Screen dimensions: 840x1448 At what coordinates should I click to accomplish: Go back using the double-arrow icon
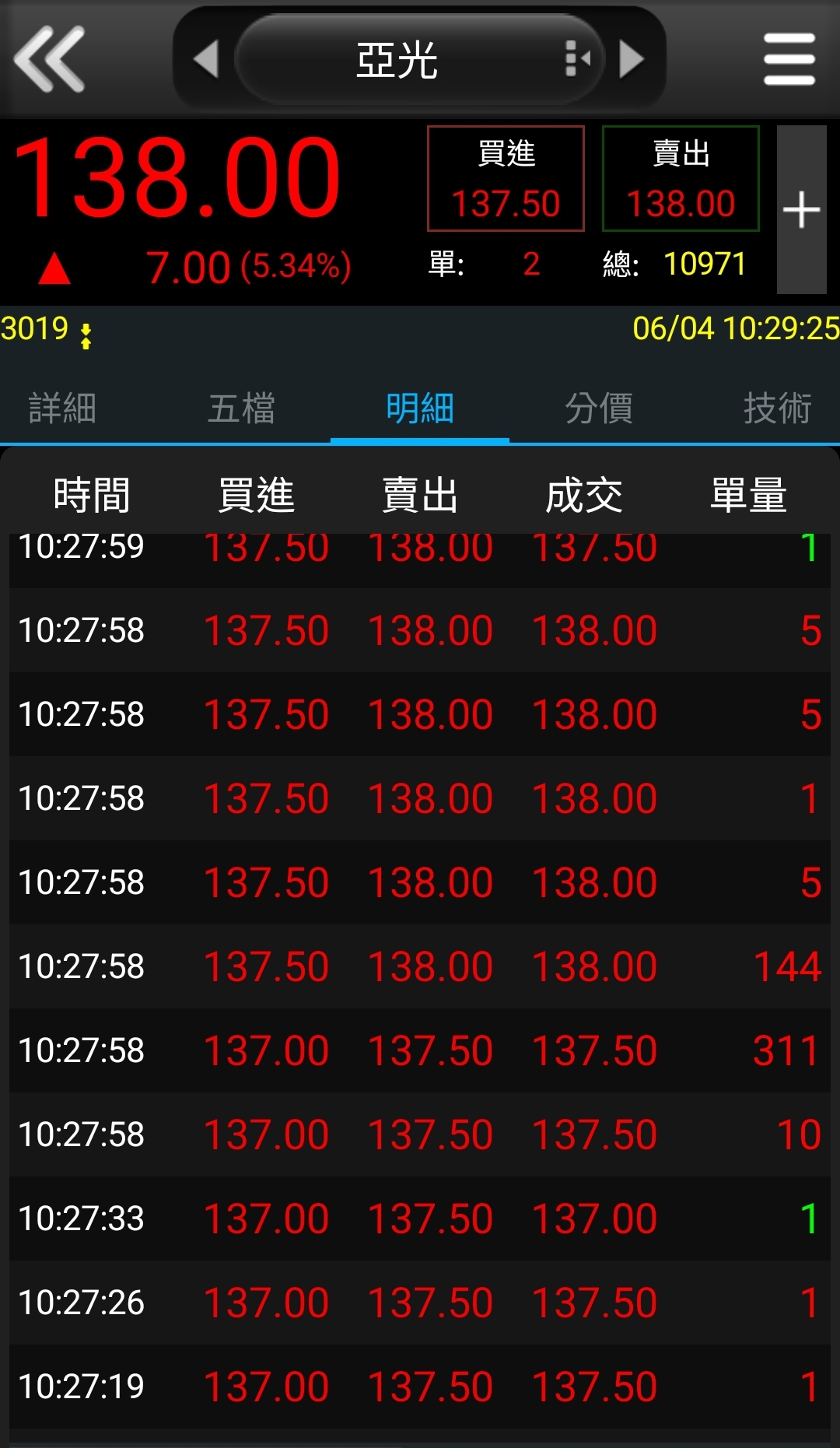[x=49, y=59]
